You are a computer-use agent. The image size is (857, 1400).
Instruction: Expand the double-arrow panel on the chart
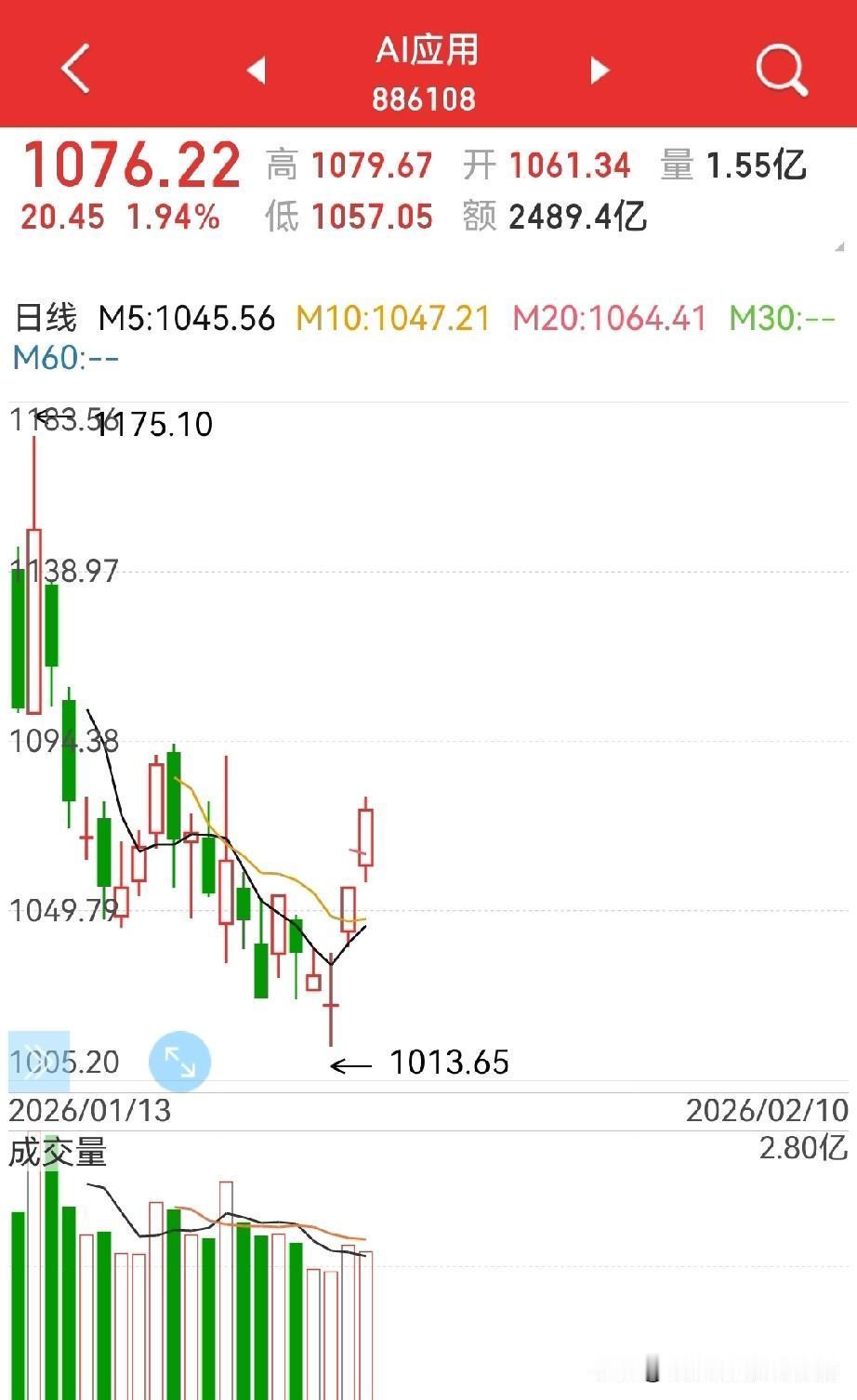coord(38,1061)
